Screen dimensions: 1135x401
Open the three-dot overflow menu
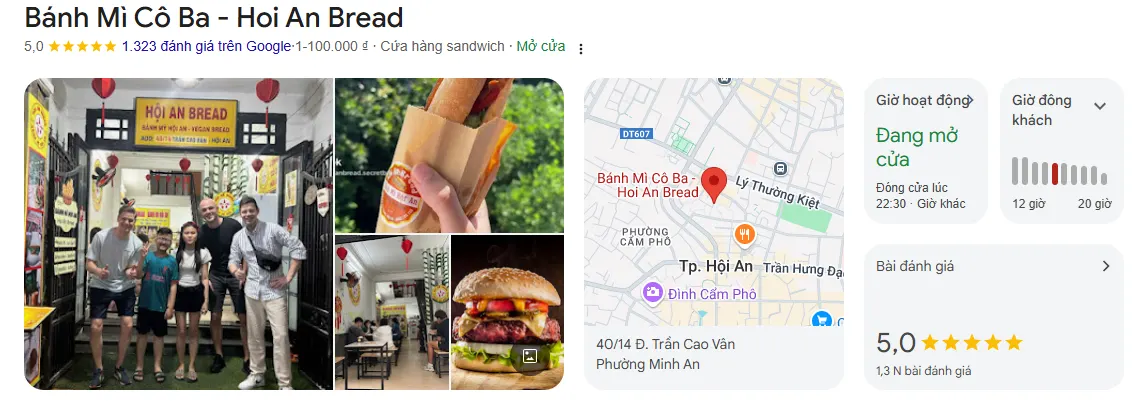pyautogui.click(x=581, y=48)
